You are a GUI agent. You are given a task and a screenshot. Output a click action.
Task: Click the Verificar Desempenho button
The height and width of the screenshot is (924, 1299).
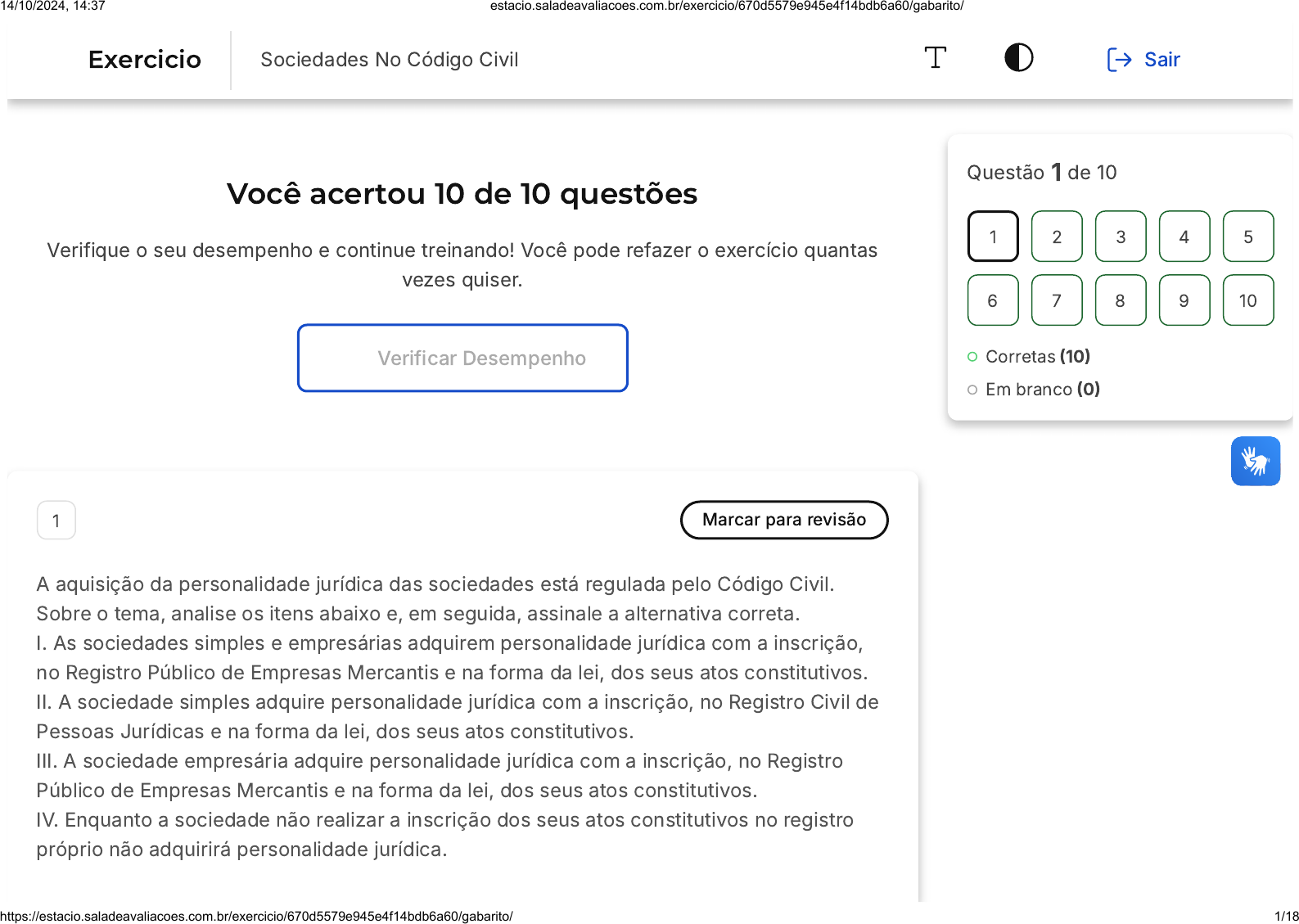462,358
